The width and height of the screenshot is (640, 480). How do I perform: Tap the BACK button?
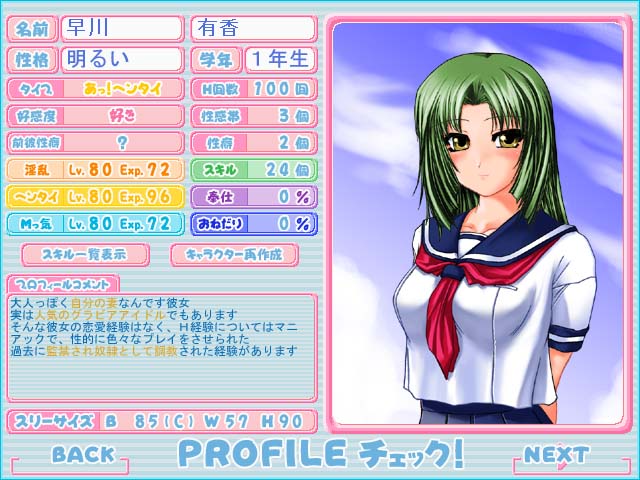coord(84,454)
